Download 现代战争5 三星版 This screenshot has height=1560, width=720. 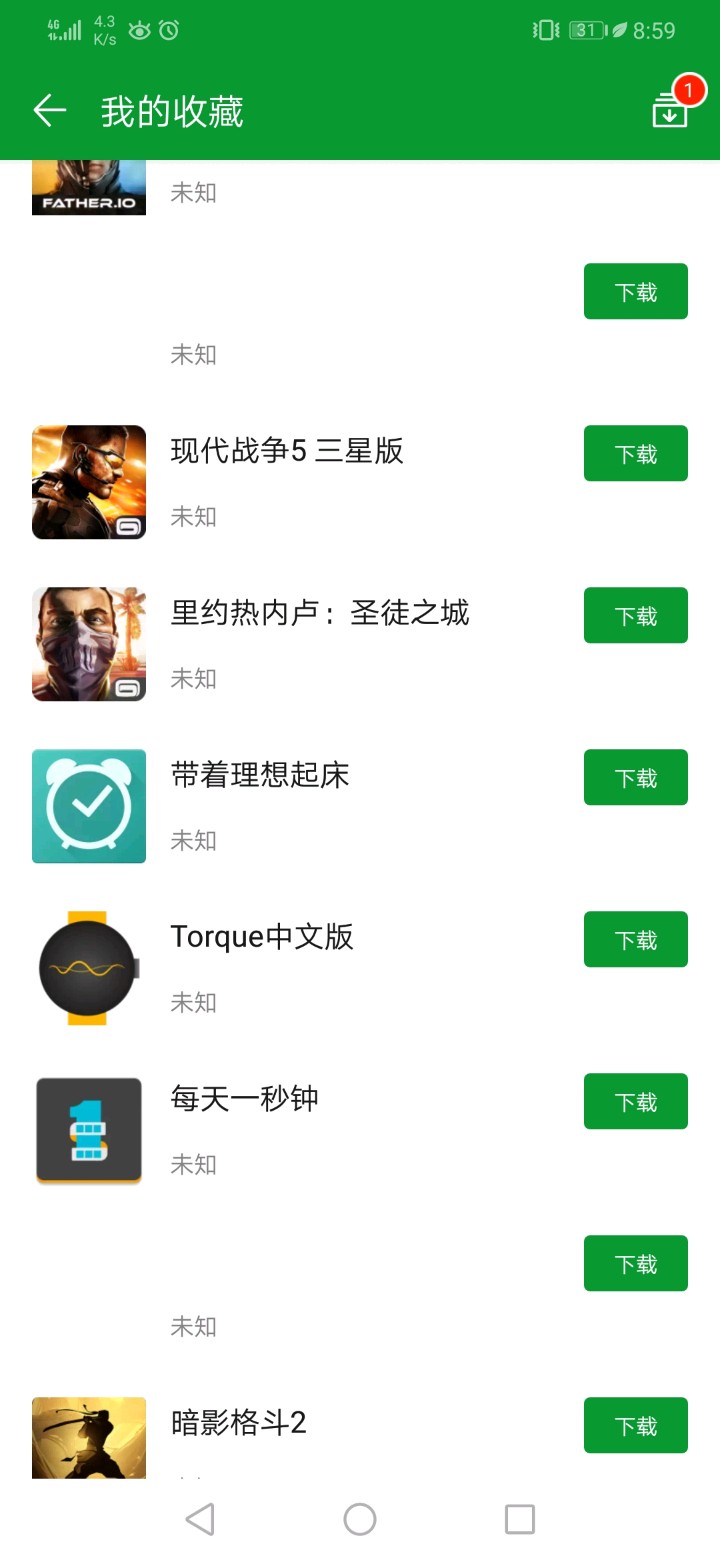pyautogui.click(x=635, y=454)
